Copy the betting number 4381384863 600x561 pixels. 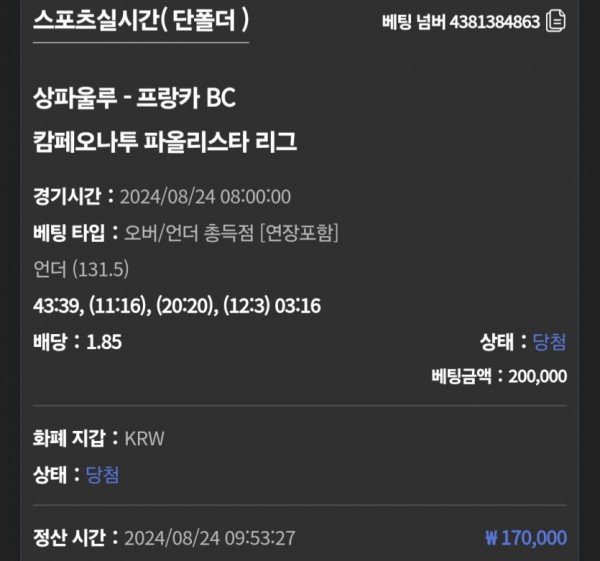coord(556,20)
